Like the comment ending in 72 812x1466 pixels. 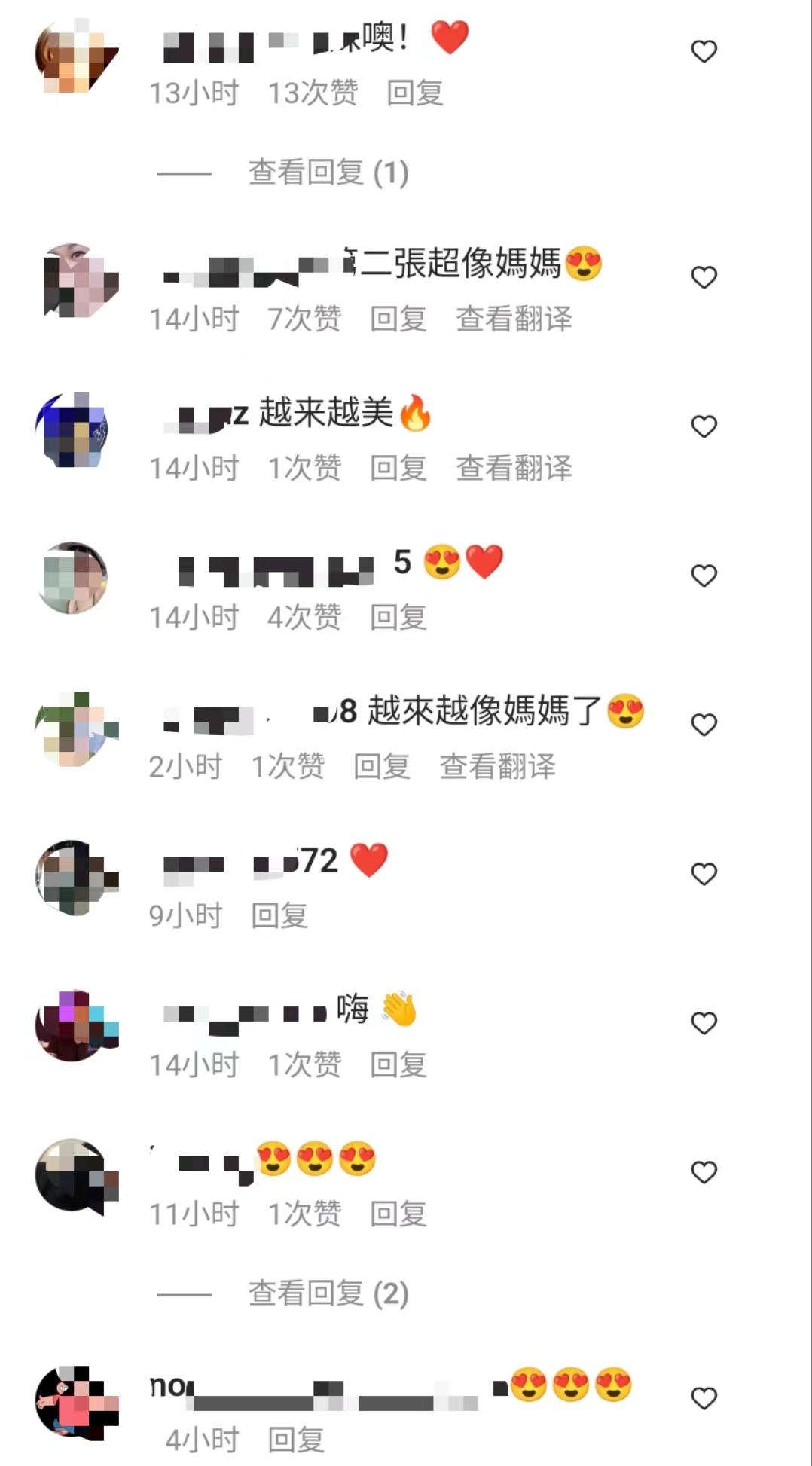(x=704, y=874)
